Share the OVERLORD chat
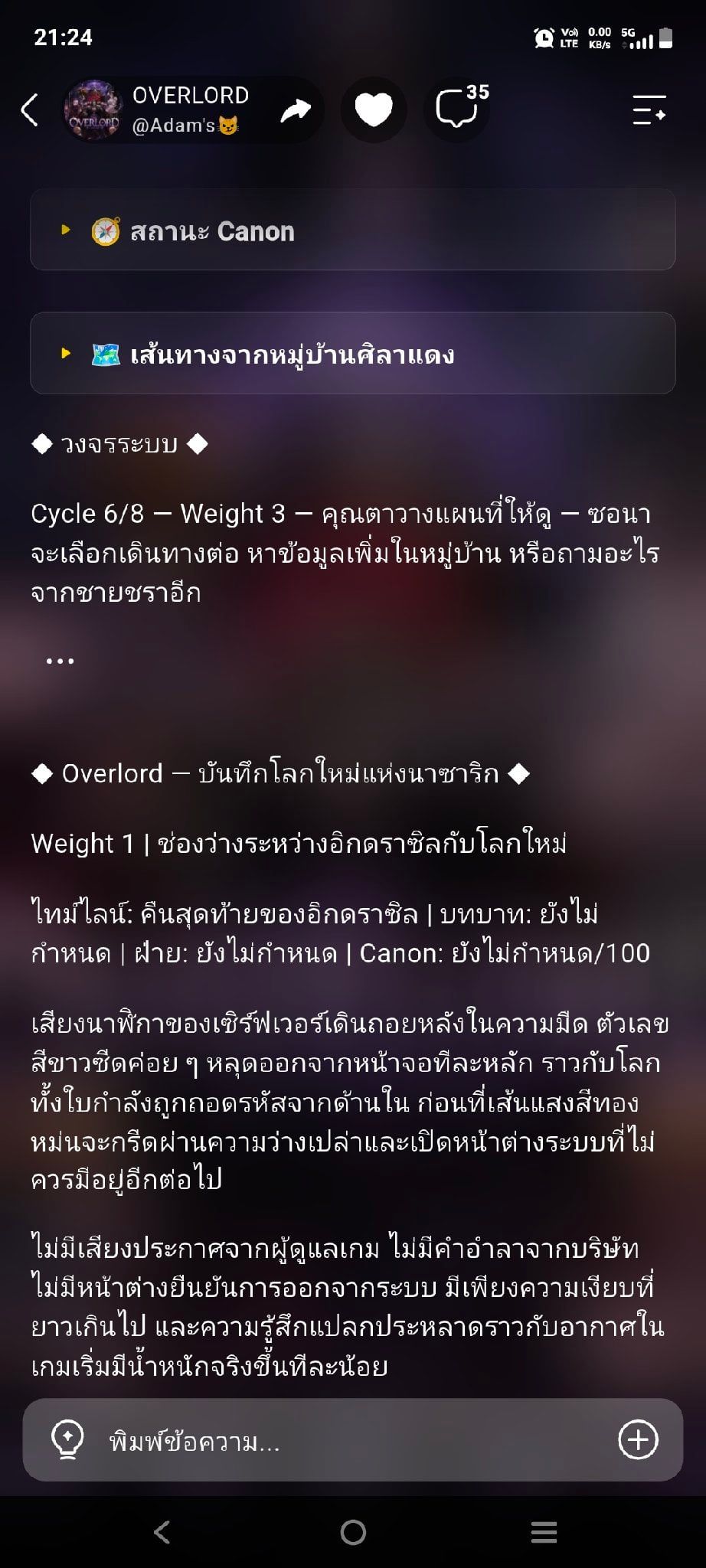The width and height of the screenshot is (706, 1568). pos(295,109)
